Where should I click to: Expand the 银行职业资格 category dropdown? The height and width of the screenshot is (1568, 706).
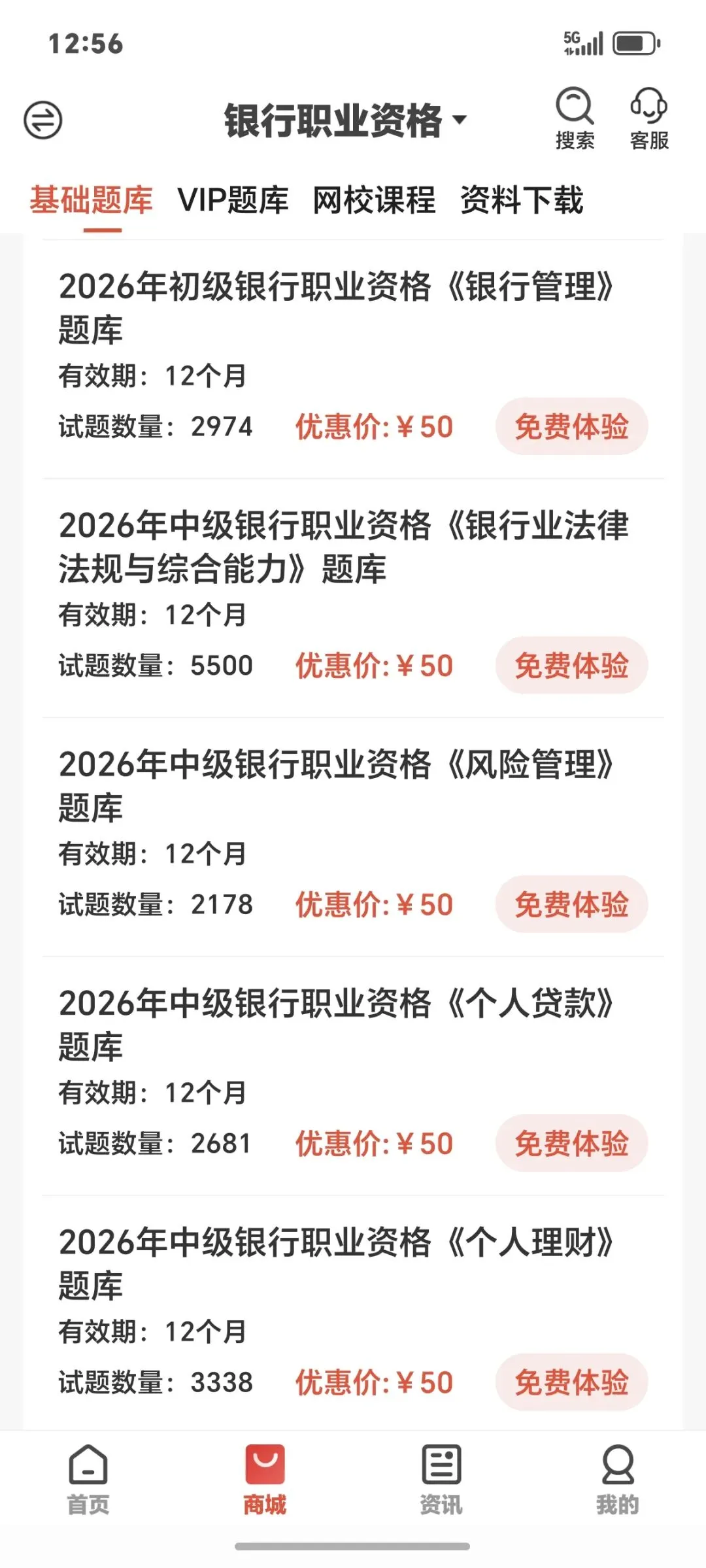[345, 120]
